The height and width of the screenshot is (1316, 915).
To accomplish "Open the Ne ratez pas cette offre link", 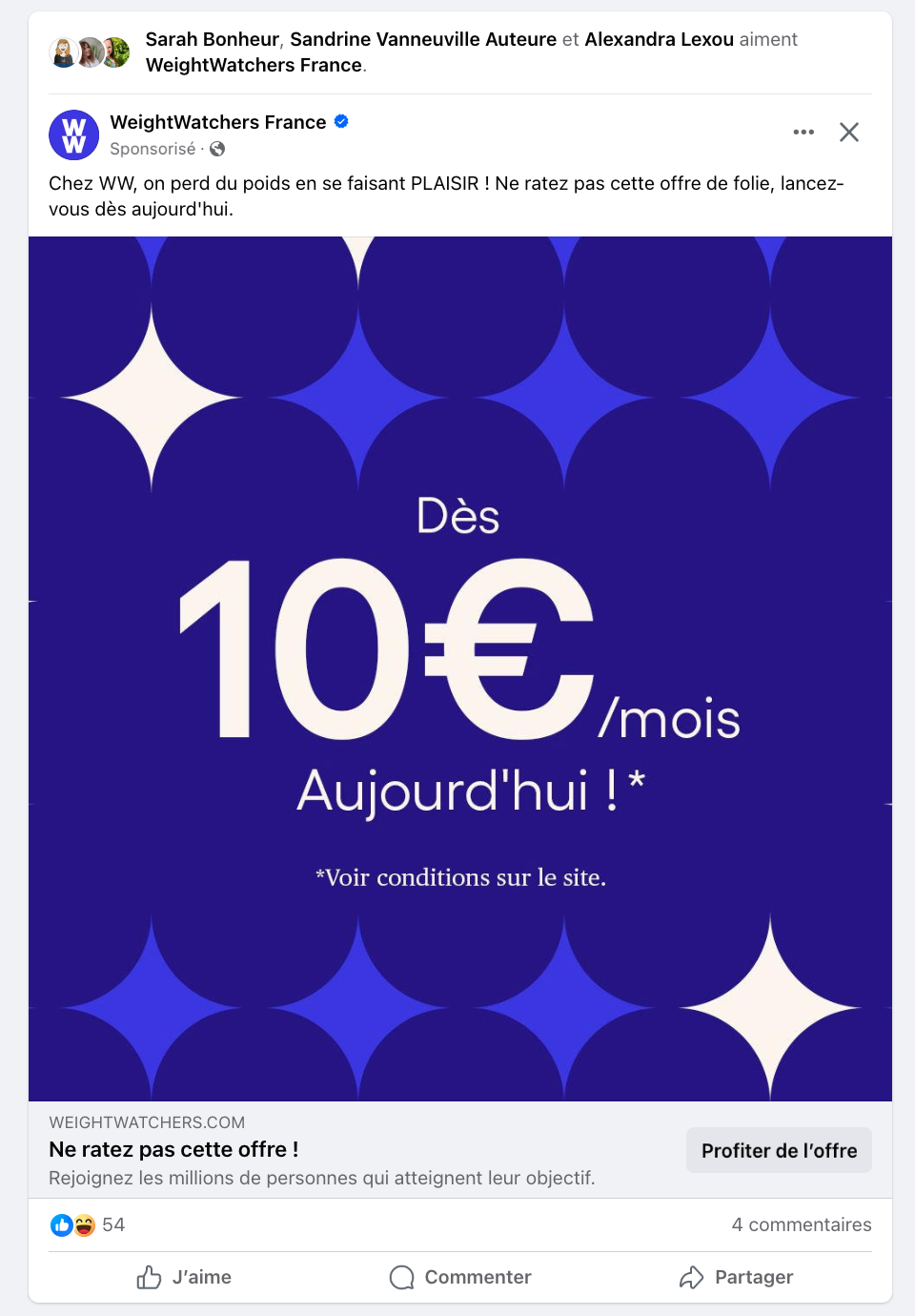I will tap(173, 1149).
